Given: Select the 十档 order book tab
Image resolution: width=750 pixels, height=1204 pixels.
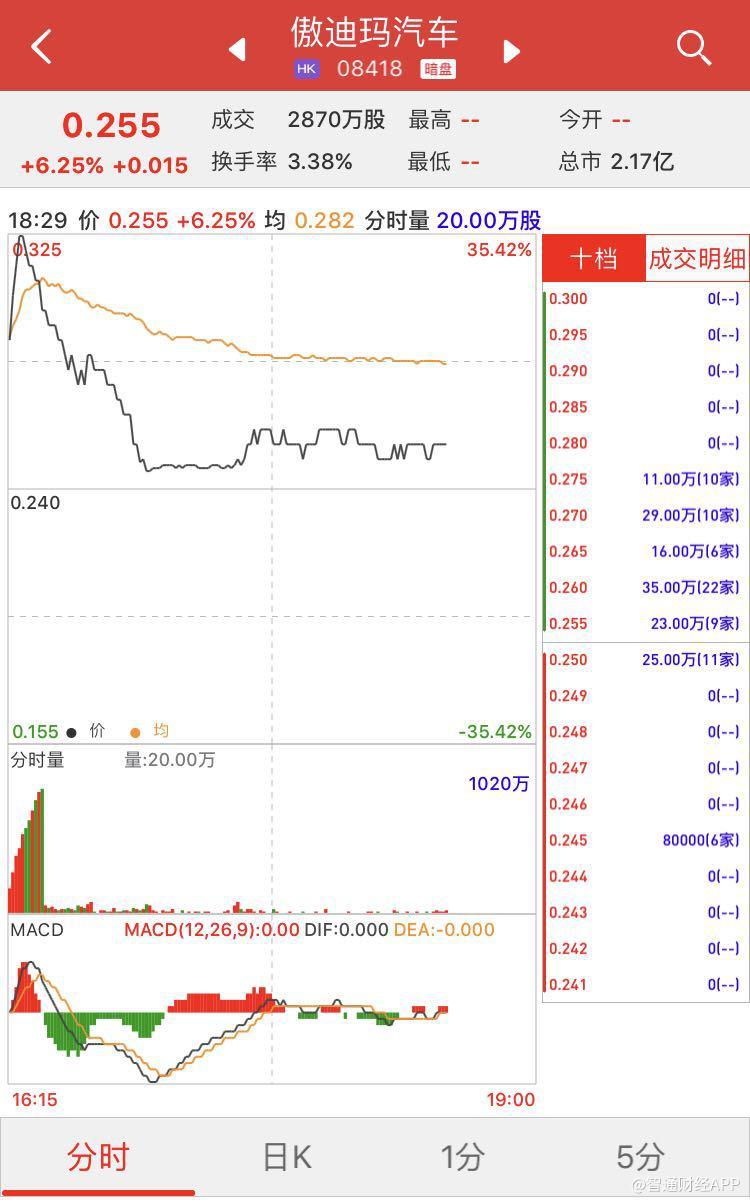Looking at the screenshot, I should (x=593, y=259).
